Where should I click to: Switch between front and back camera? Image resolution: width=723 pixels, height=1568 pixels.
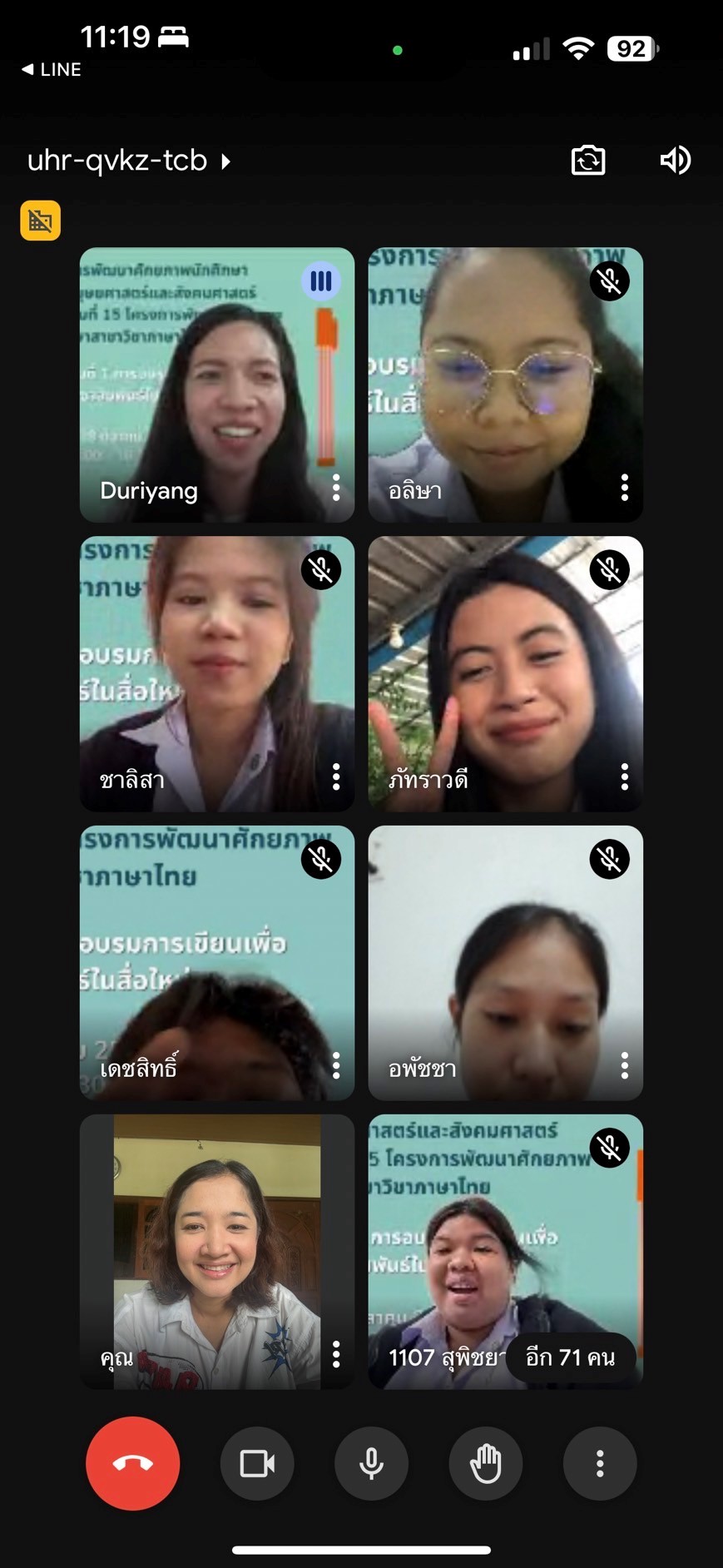coord(588,160)
